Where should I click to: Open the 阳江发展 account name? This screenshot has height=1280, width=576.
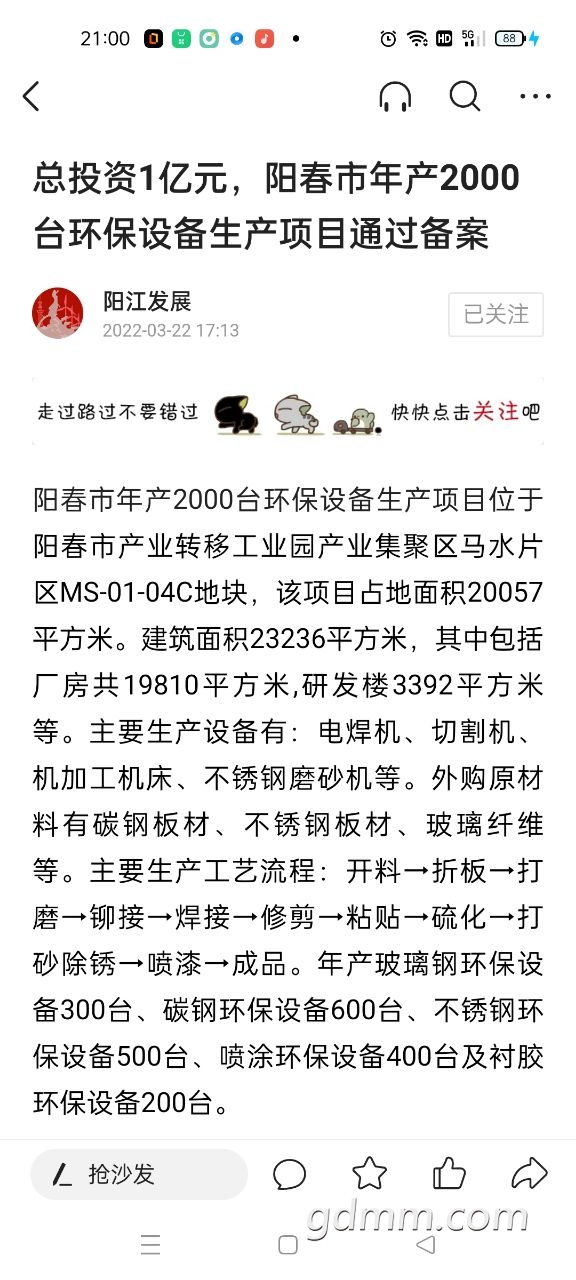pos(147,301)
